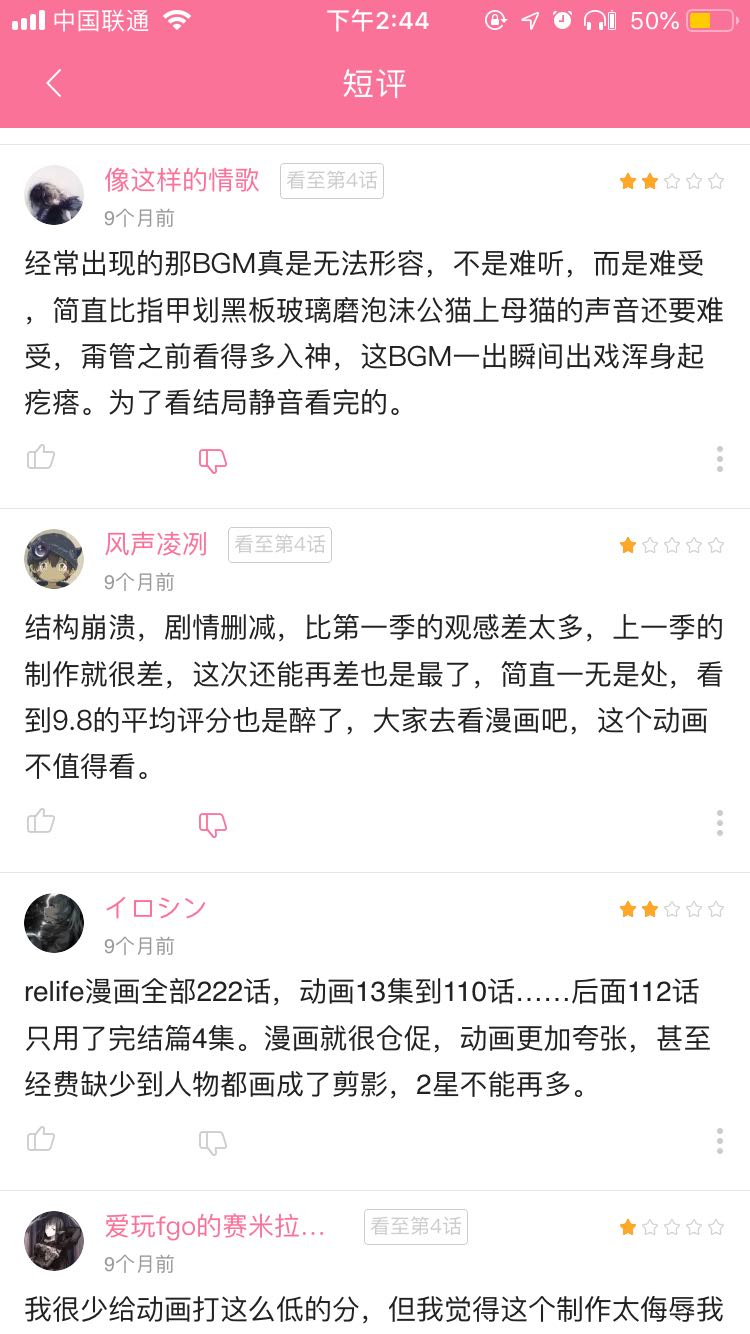Go back from the 短评 page
Viewport: 750px width, 1334px height.
pos(54,83)
